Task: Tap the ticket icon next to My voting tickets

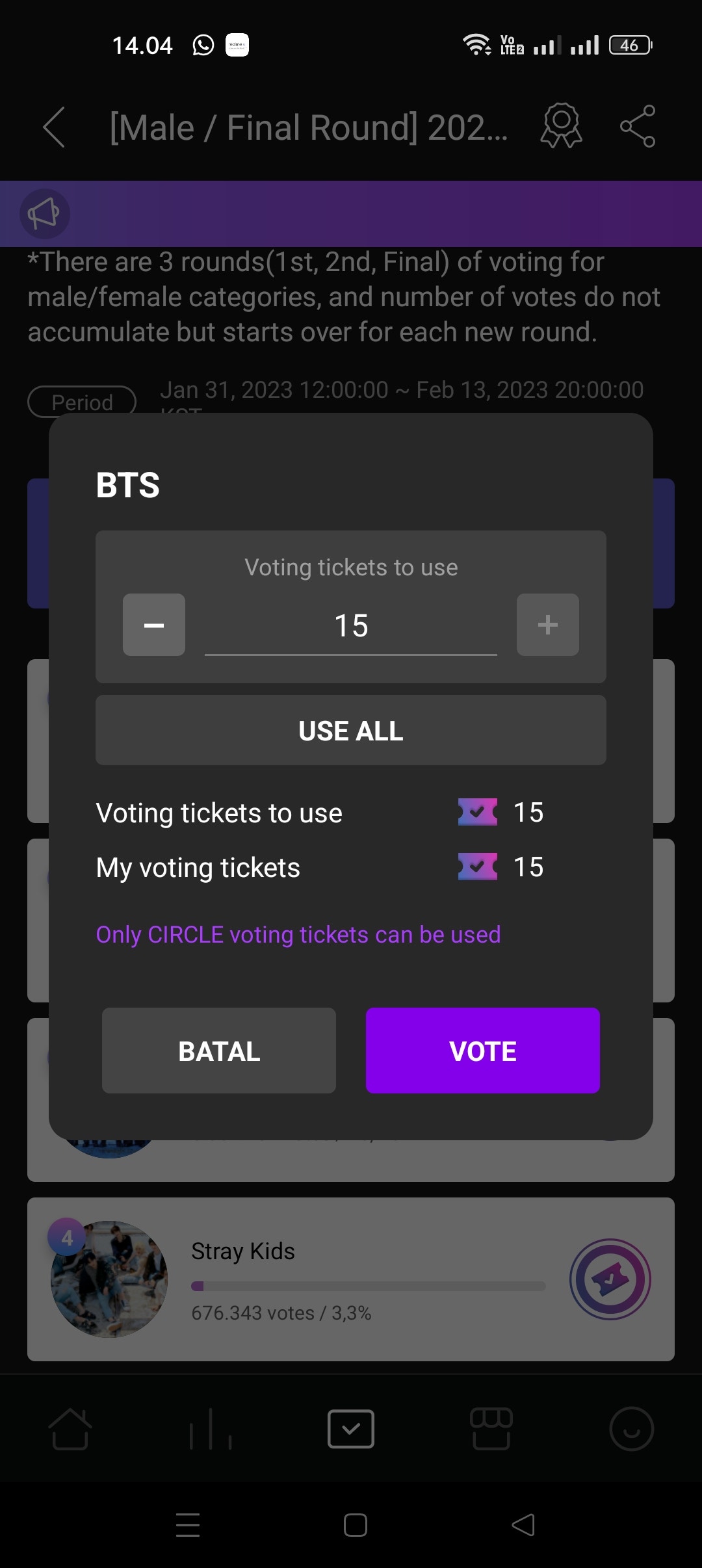Action: [478, 867]
